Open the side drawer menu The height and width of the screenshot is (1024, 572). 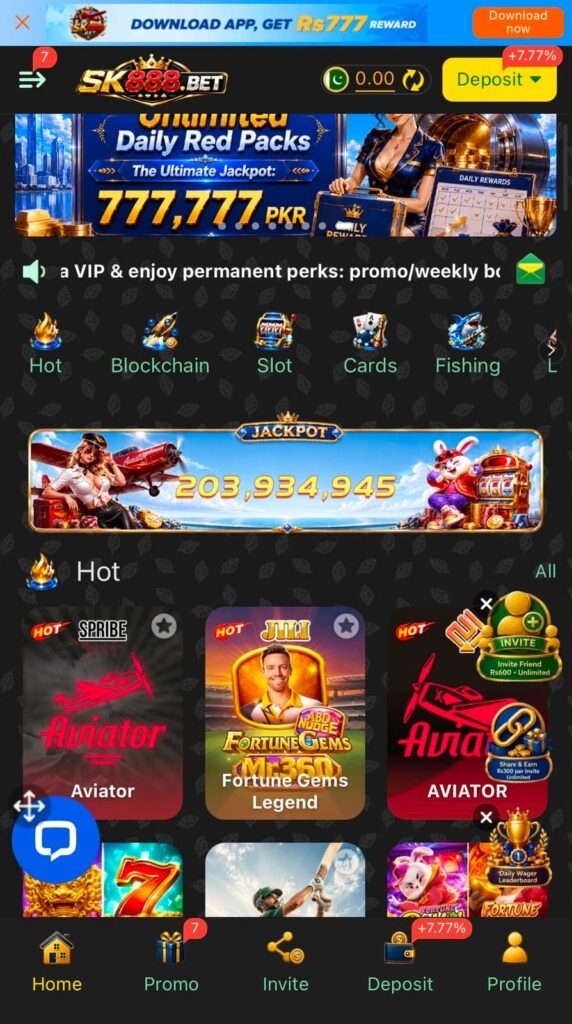pos(32,80)
